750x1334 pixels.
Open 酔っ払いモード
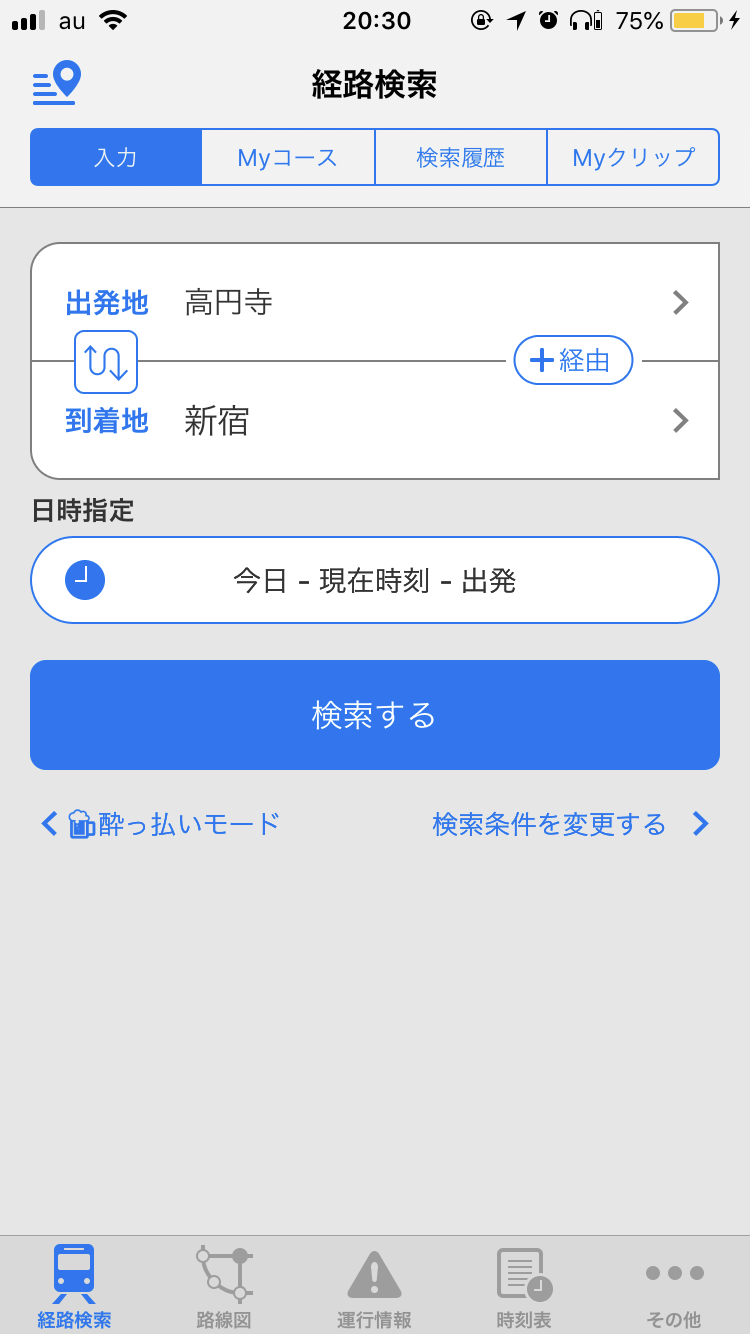[x=161, y=824]
